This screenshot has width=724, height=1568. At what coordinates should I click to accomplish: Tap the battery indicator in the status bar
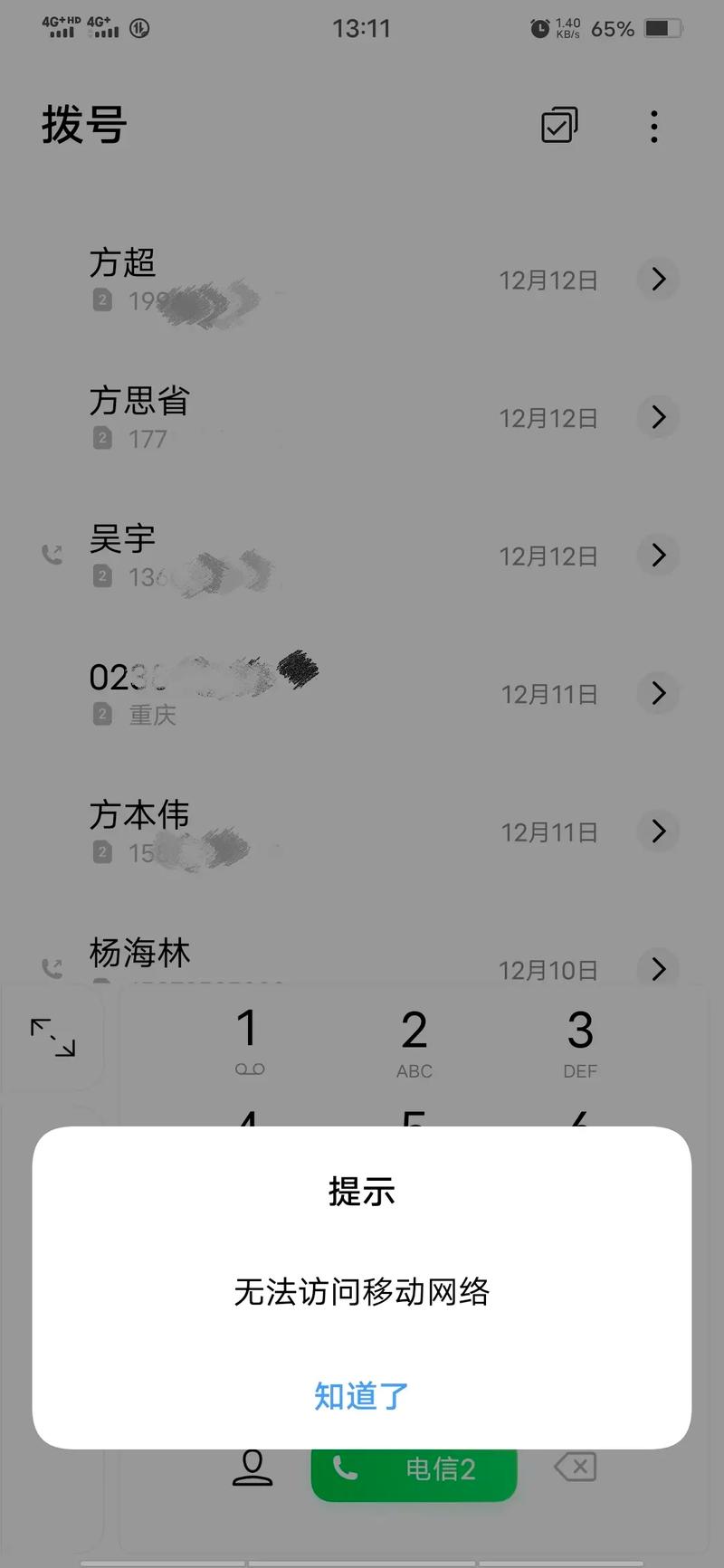tap(661, 28)
